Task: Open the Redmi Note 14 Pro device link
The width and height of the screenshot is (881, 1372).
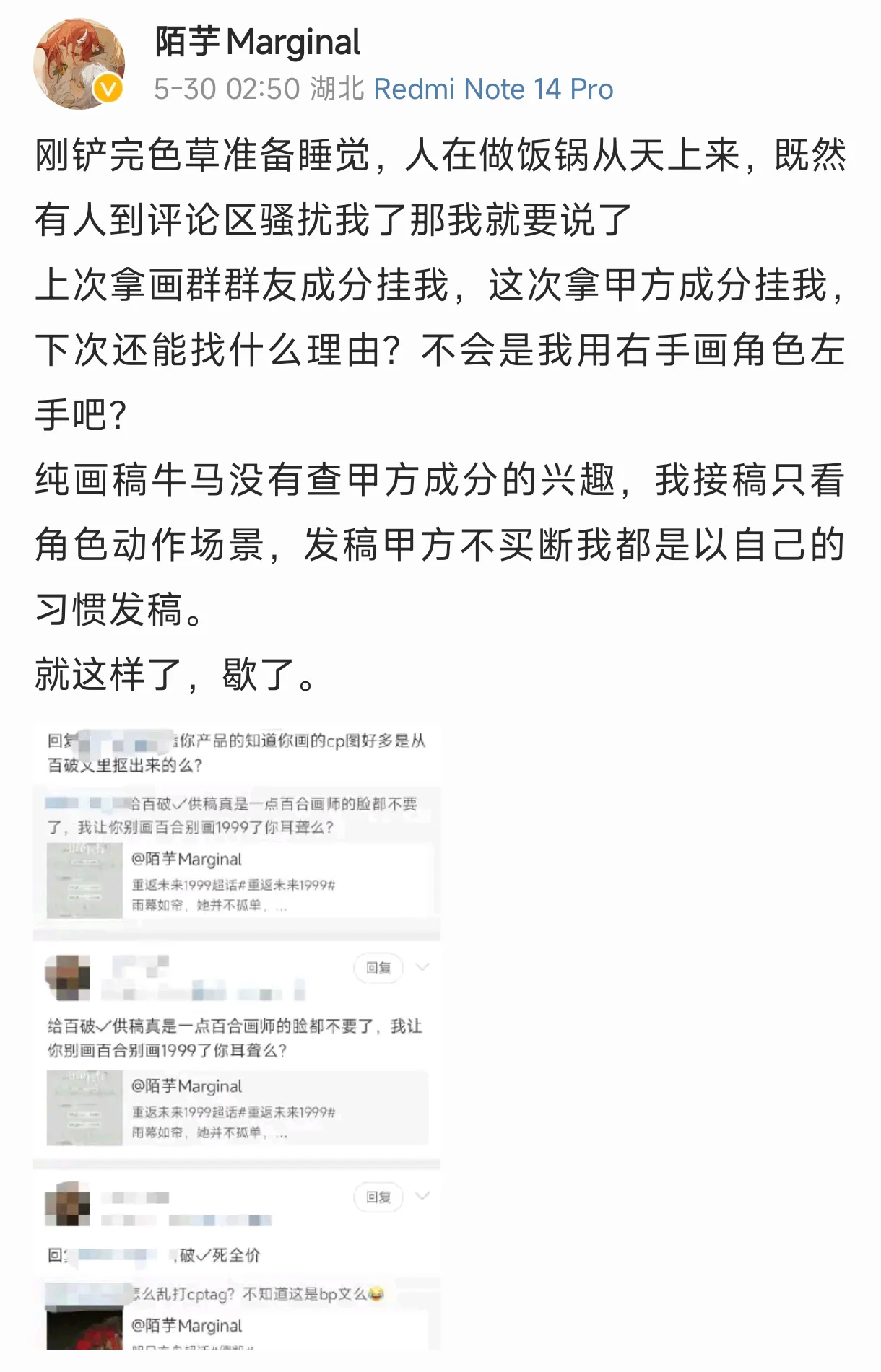Action: pyautogui.click(x=493, y=89)
